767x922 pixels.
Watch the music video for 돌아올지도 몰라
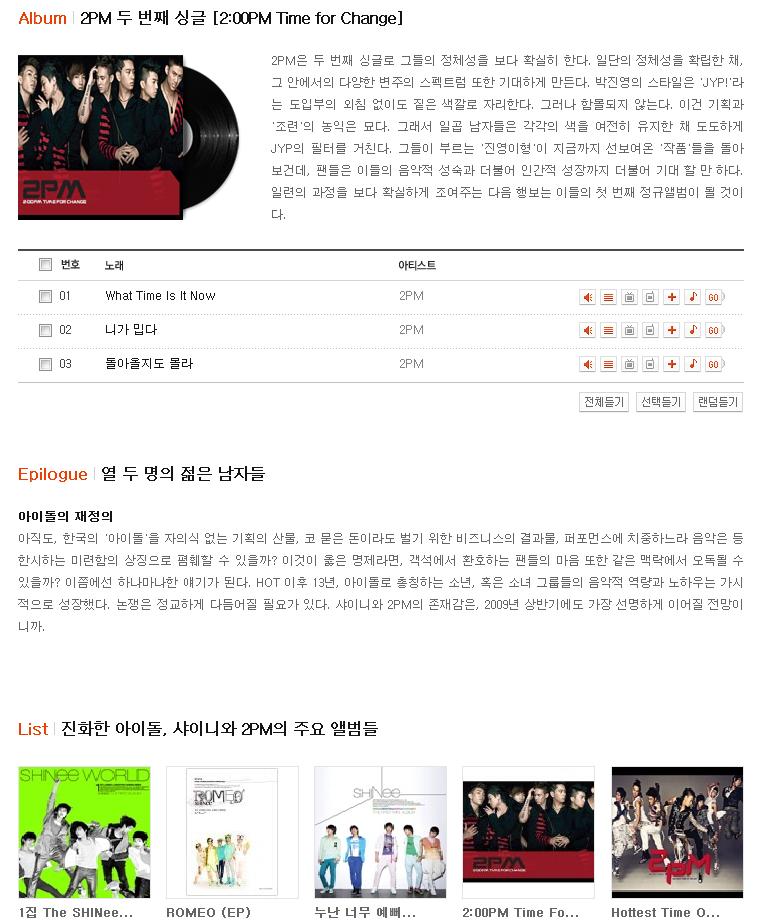click(629, 365)
